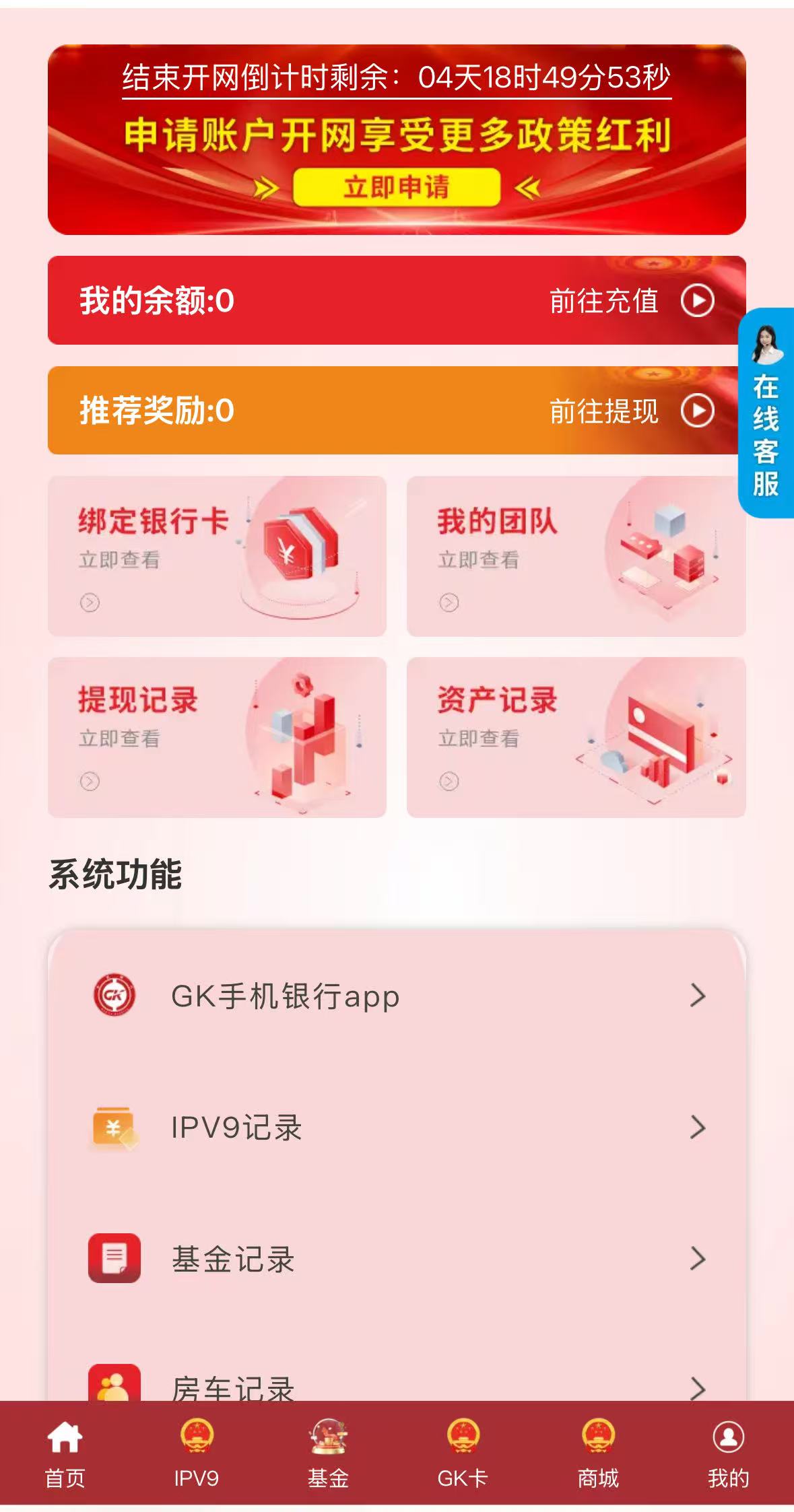View 我的团队 card
Screen dimensions: 794x1512
tap(576, 556)
